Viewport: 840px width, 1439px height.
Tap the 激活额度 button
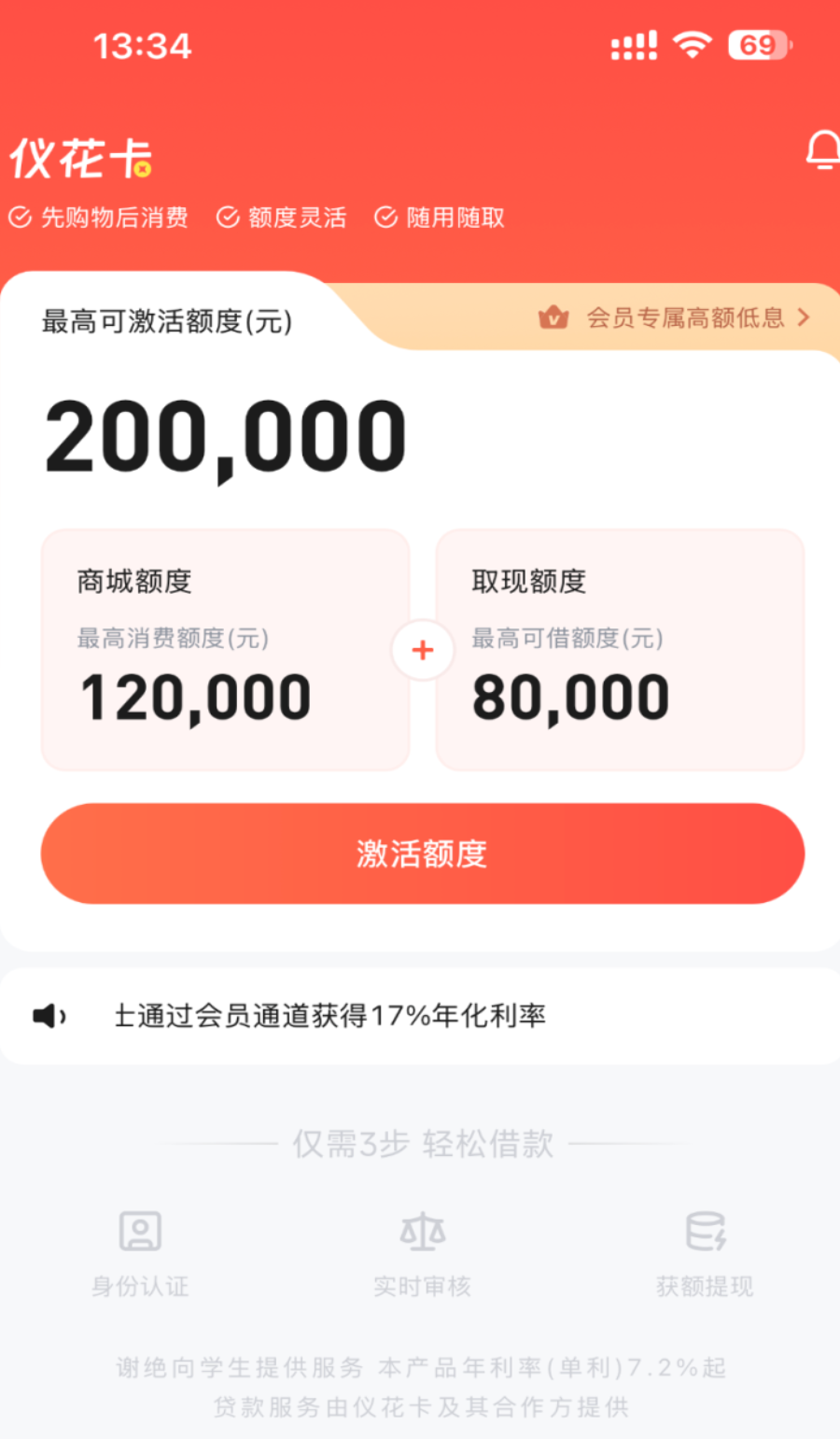click(x=422, y=854)
